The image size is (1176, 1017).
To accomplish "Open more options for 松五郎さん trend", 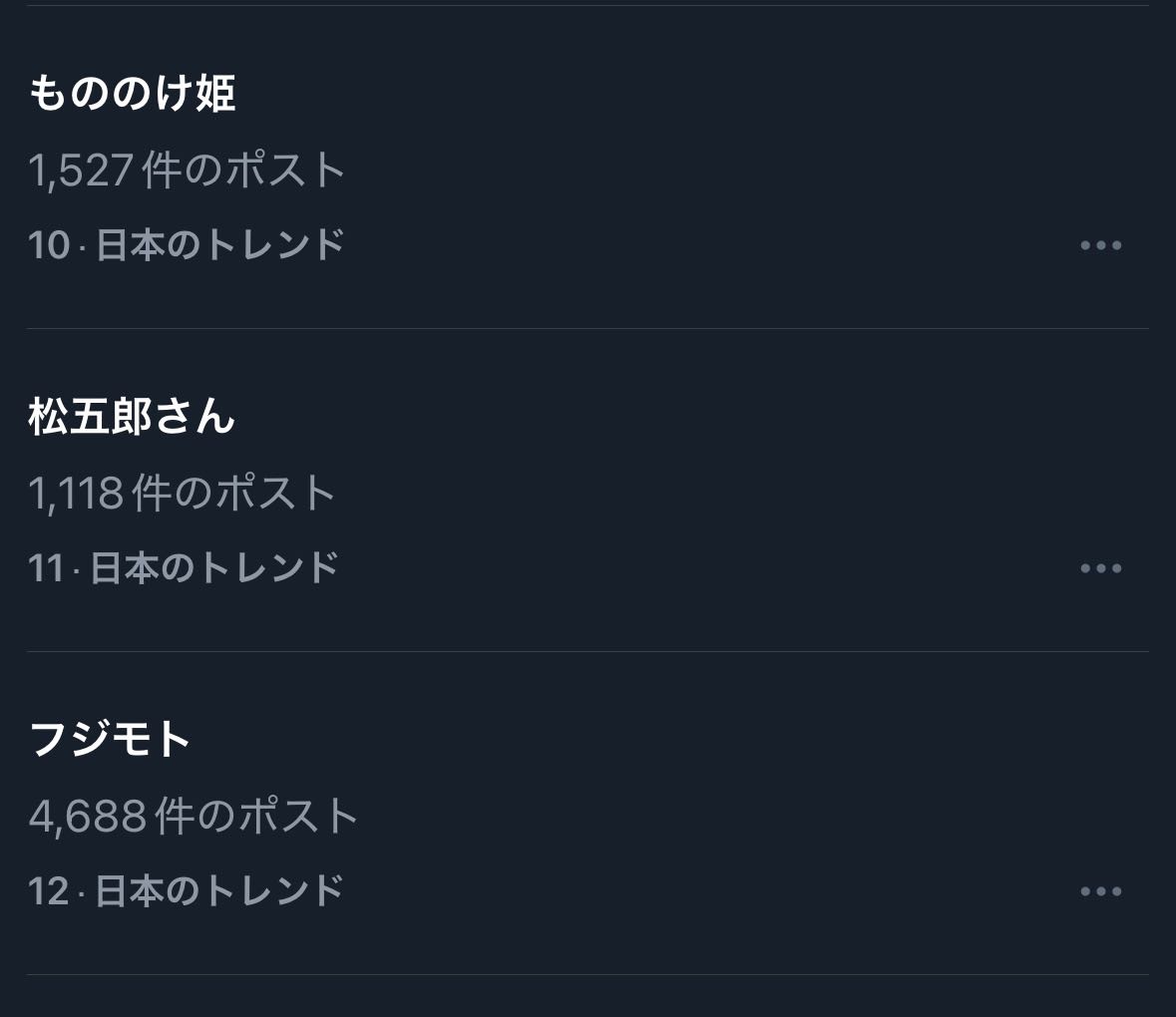I will 1100,568.
